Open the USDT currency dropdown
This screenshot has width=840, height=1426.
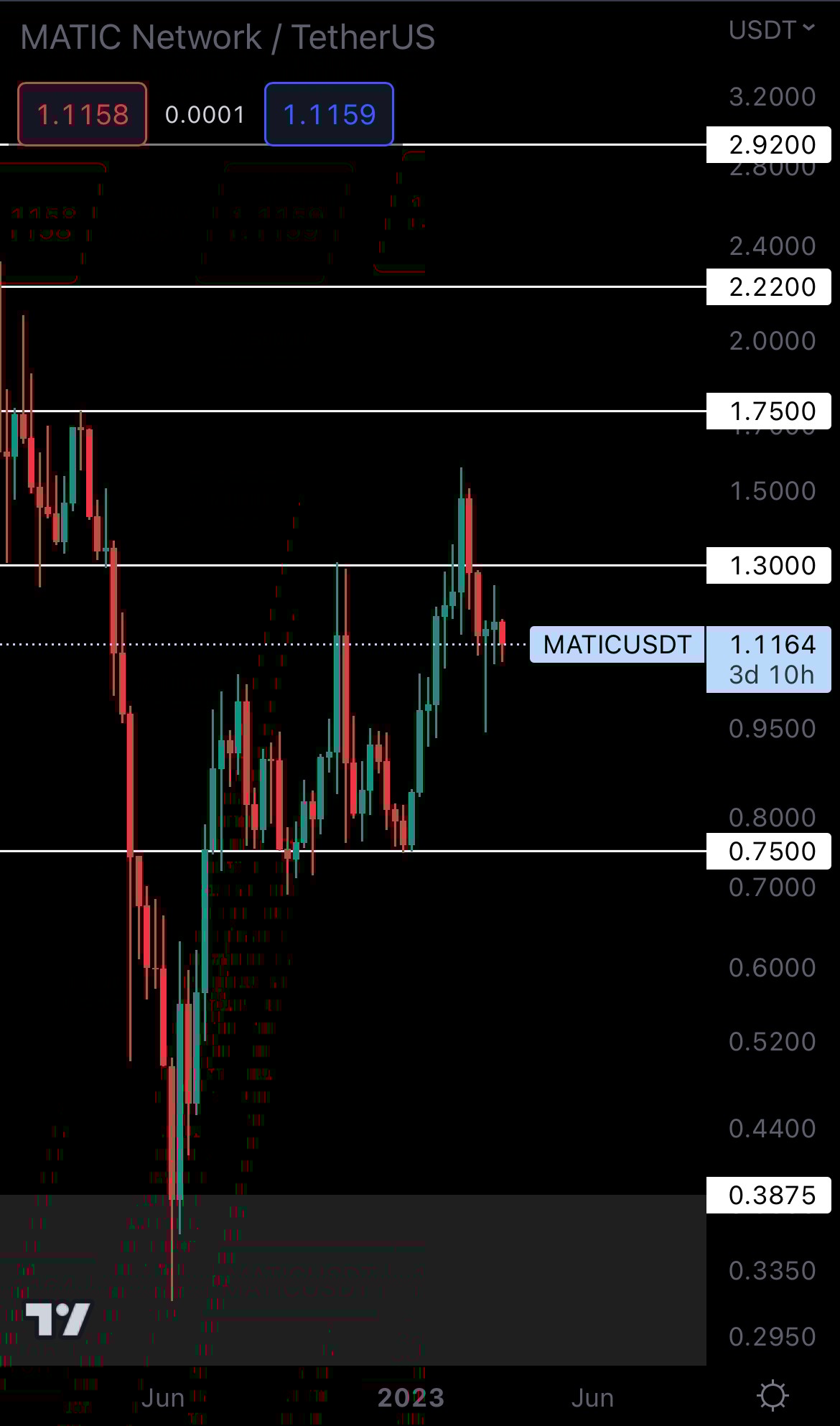click(x=771, y=30)
